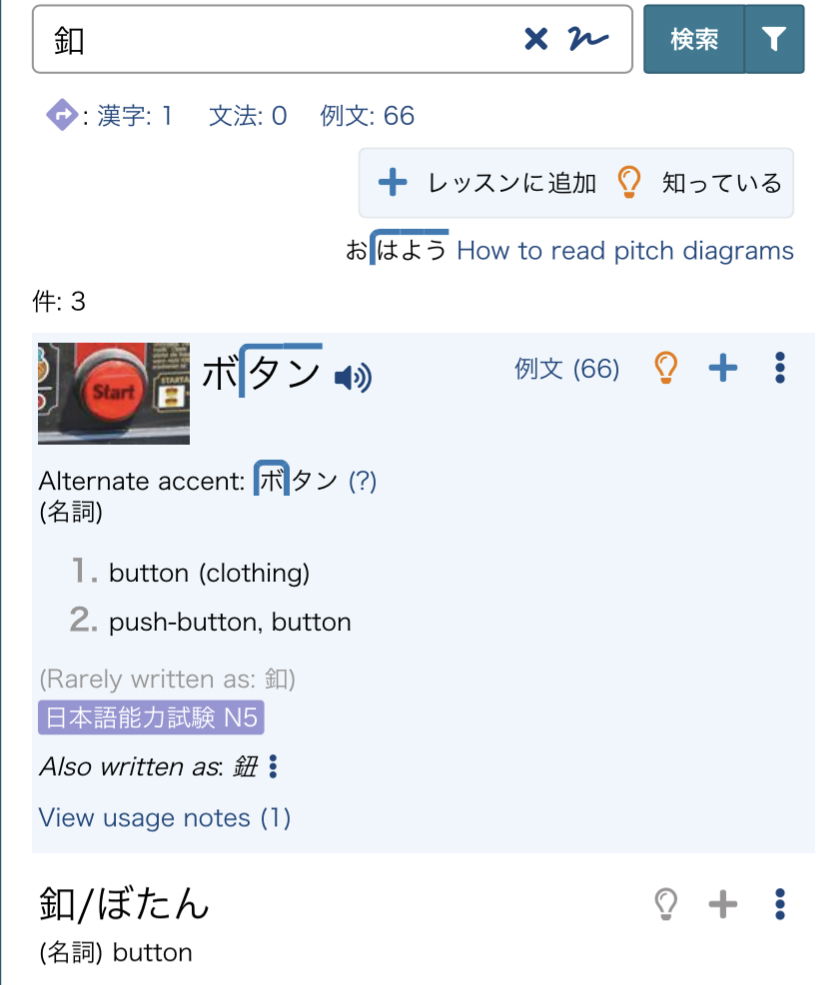Open options beside Also written as 鈕
This screenshot has width=828, height=985.
coord(273,767)
